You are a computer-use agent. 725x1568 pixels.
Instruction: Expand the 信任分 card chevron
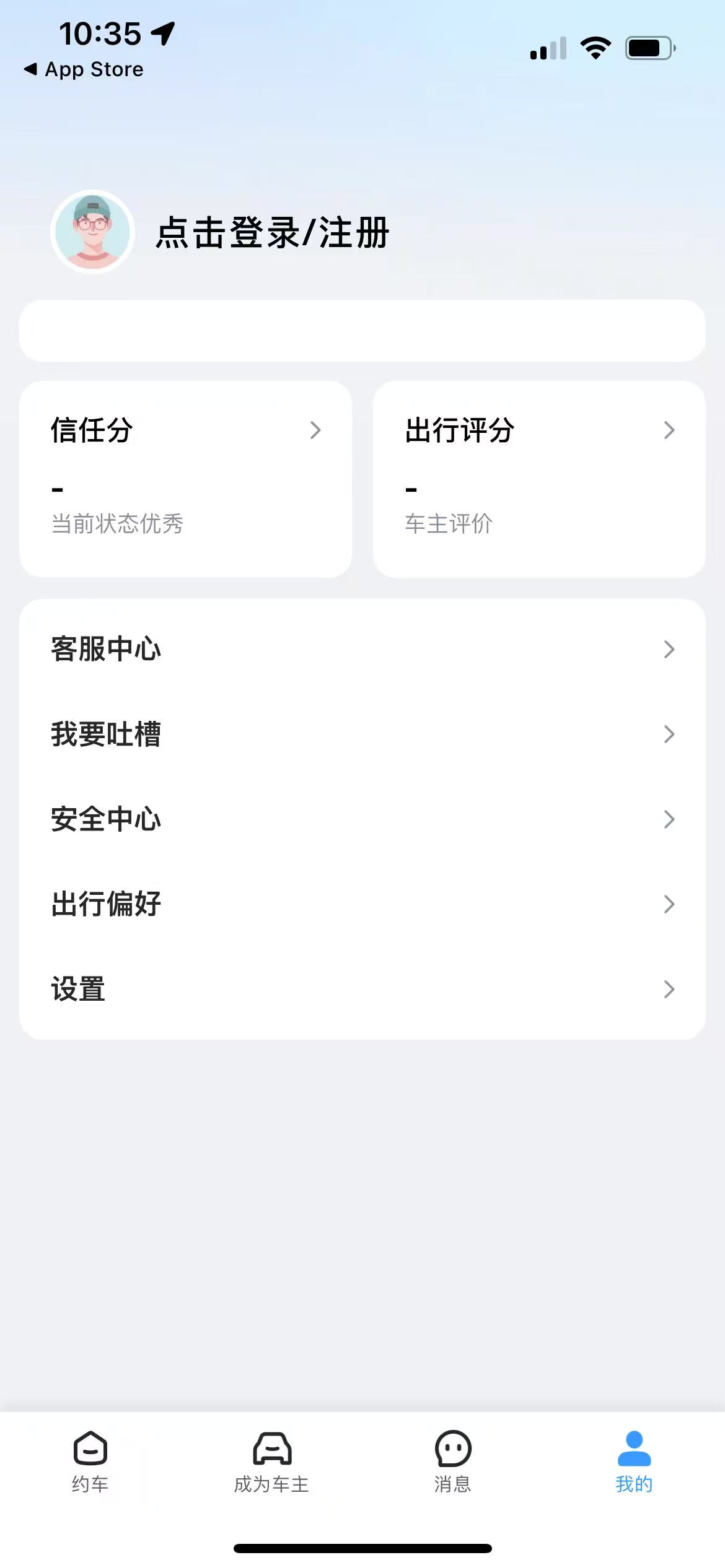(x=315, y=429)
